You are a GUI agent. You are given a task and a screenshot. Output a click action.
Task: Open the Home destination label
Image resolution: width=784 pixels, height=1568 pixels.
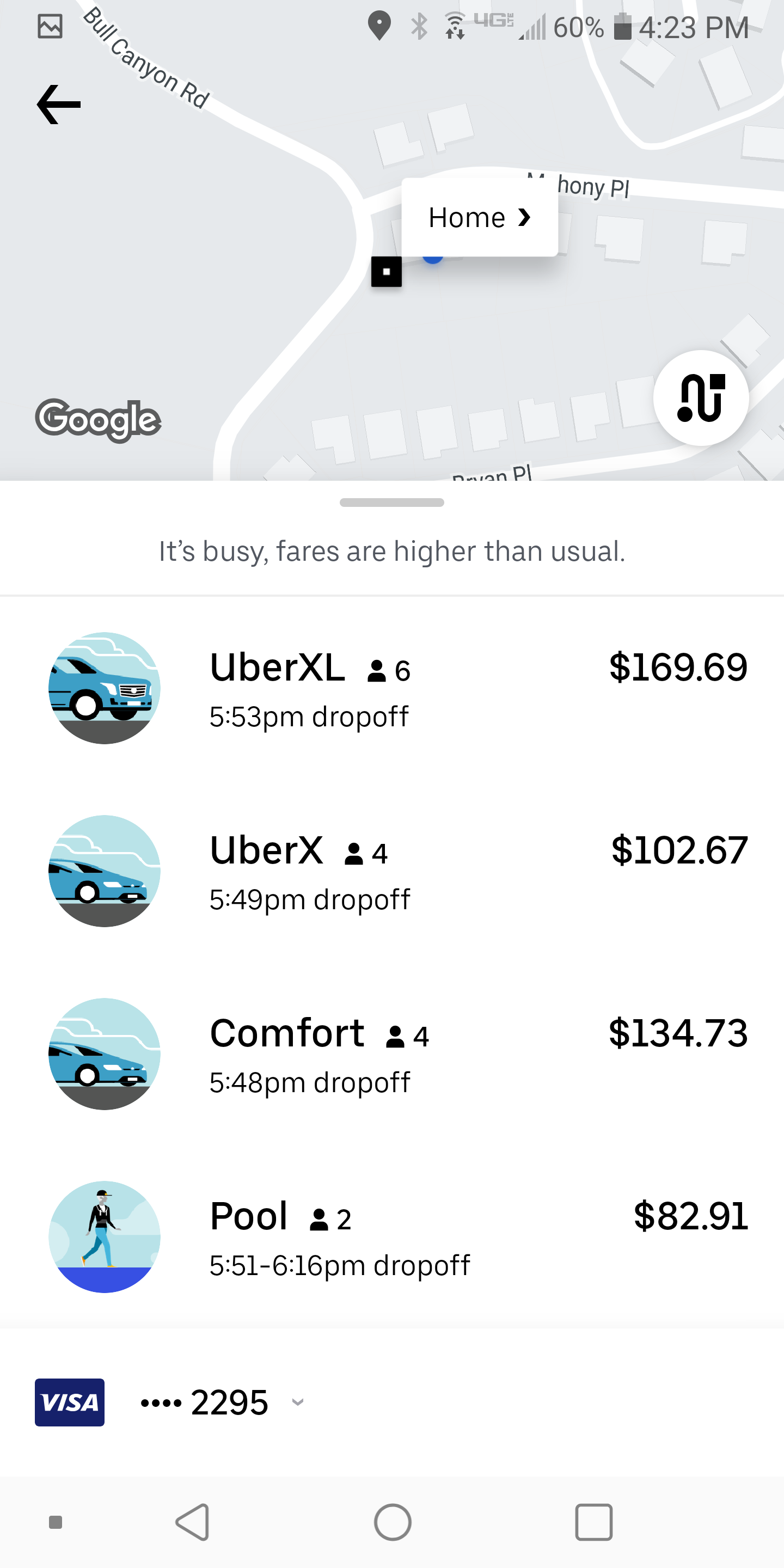[x=479, y=217]
